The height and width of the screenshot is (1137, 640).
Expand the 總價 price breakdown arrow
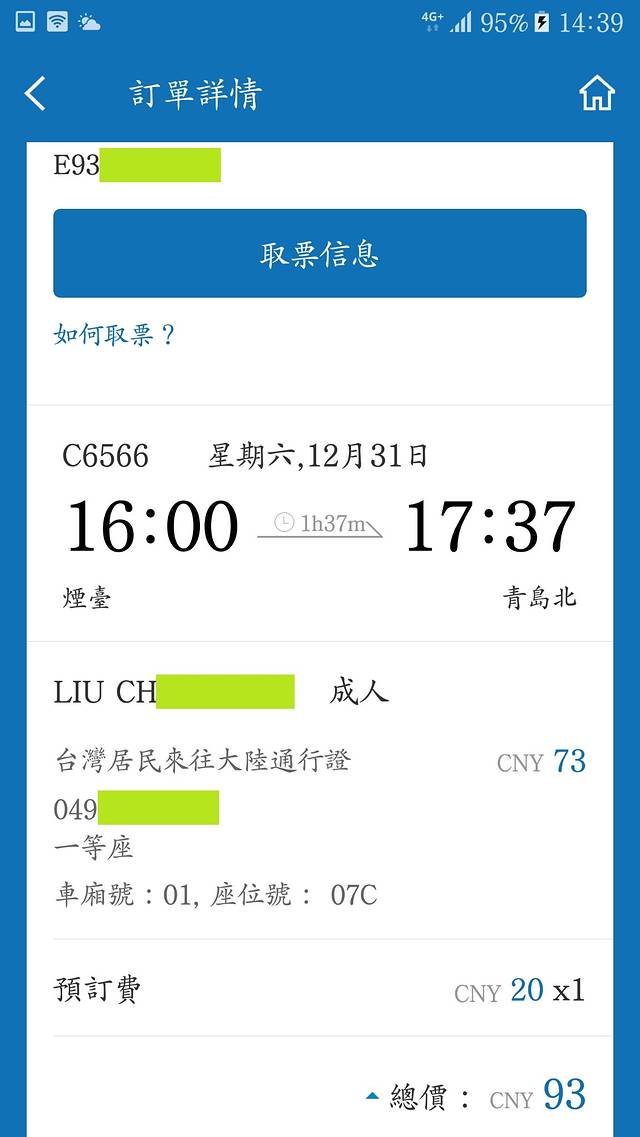(373, 1097)
